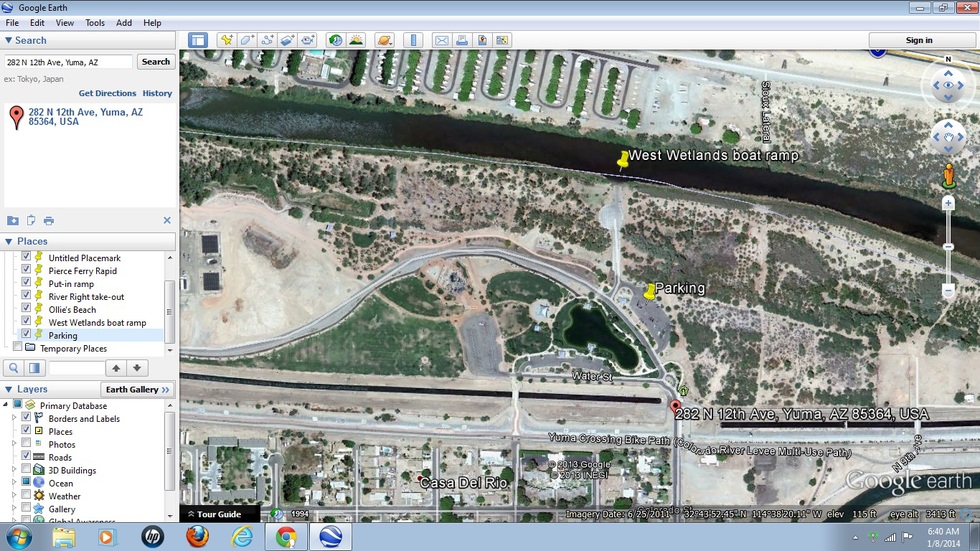The width and height of the screenshot is (980, 551).
Task: Zoom in with the plus button
Action: [x=948, y=204]
